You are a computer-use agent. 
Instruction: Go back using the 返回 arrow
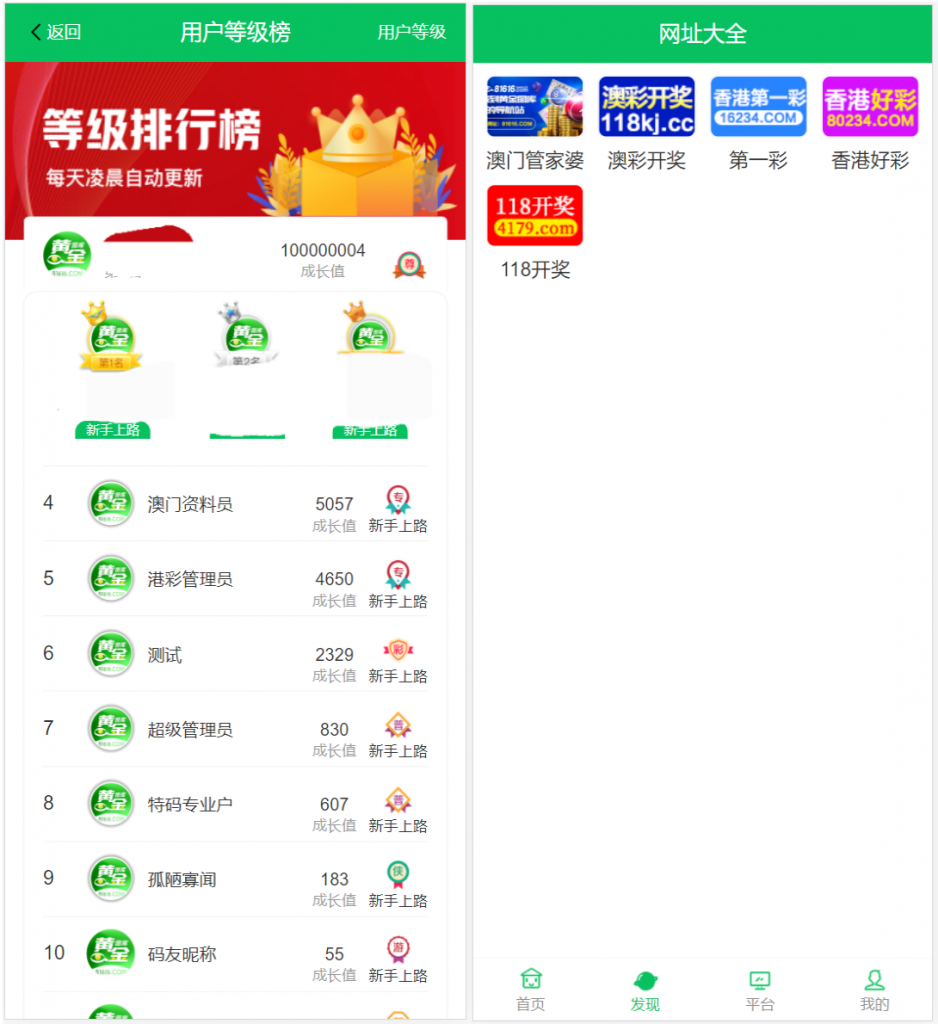click(x=55, y=32)
